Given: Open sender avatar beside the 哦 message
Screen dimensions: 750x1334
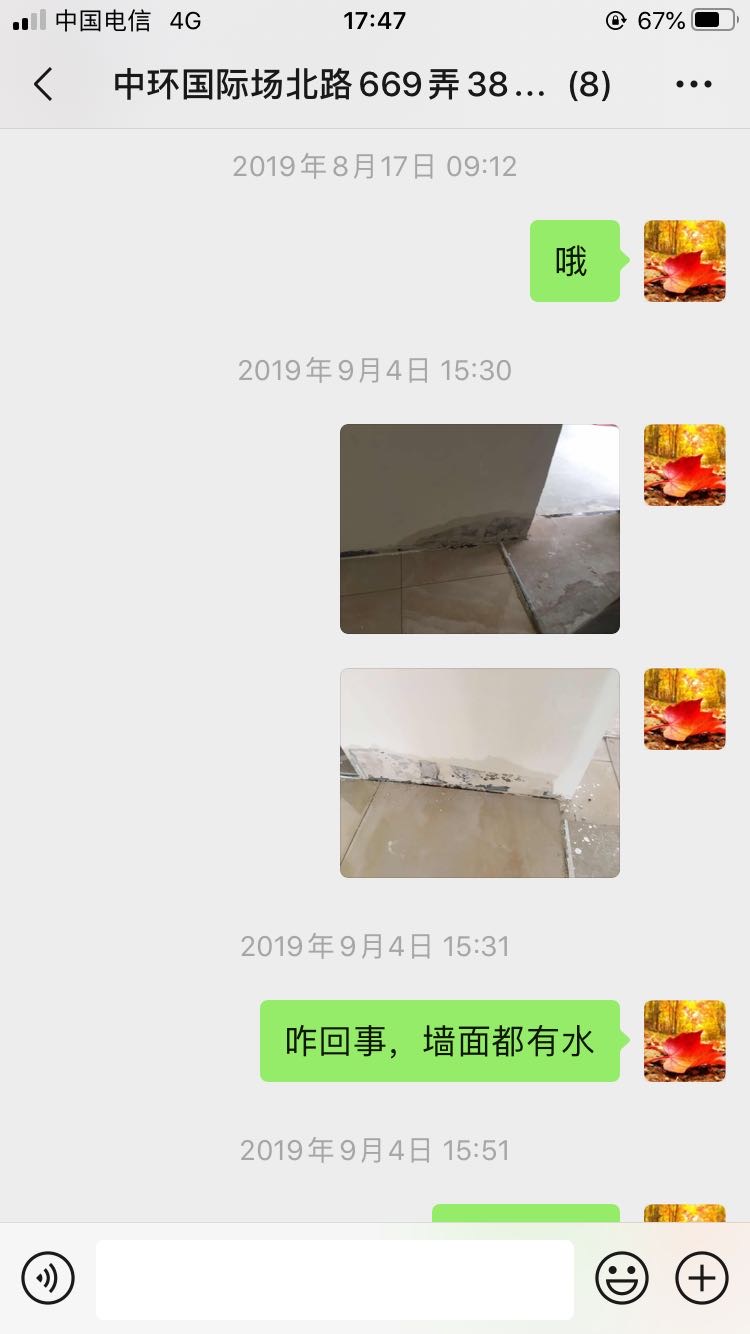Looking at the screenshot, I should (x=685, y=261).
